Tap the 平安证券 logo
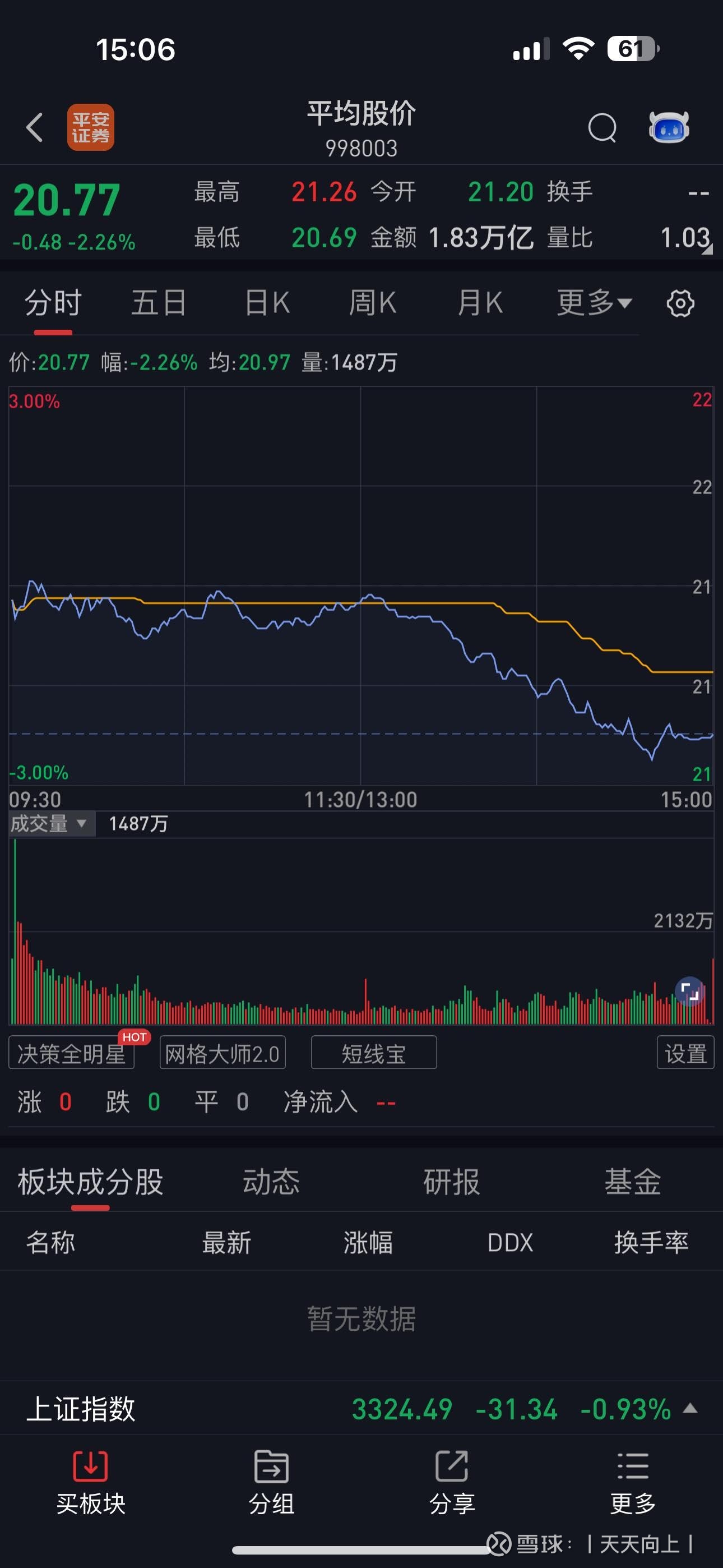 [x=91, y=128]
